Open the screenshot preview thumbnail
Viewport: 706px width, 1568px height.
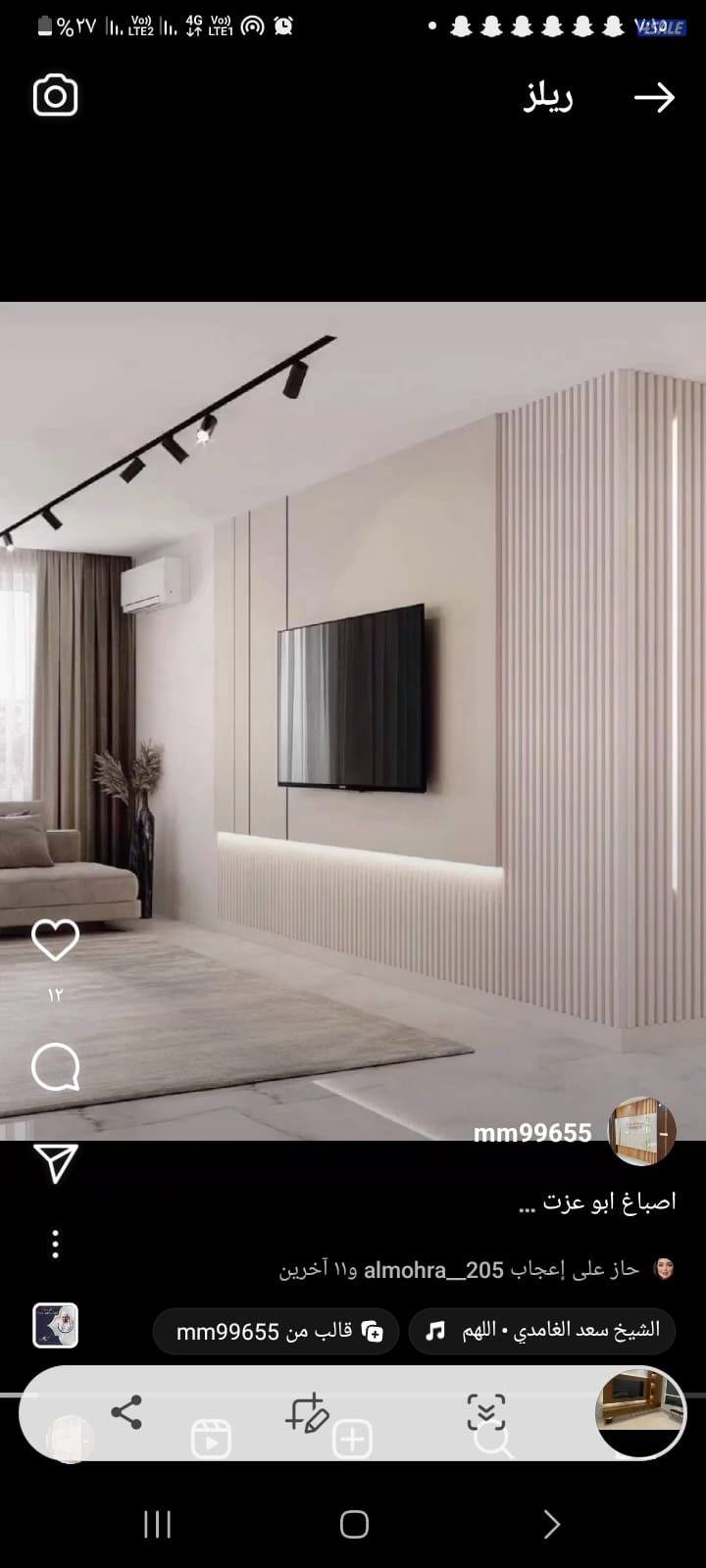pyautogui.click(x=640, y=1412)
